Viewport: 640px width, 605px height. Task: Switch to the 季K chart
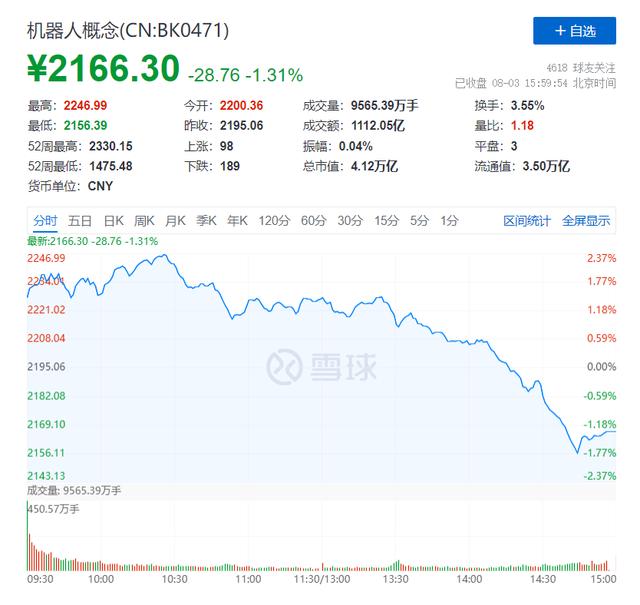point(207,221)
